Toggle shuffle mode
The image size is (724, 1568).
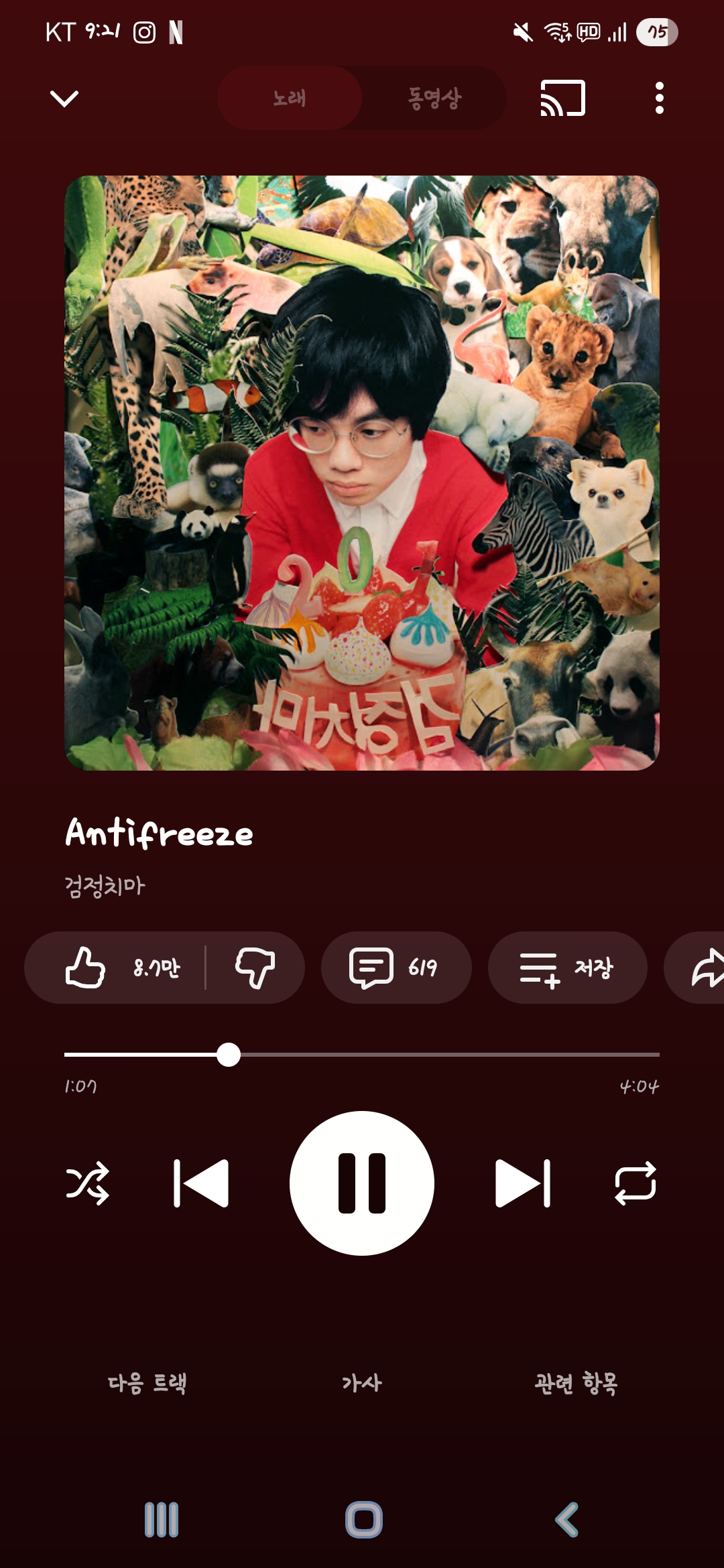tap(88, 1183)
